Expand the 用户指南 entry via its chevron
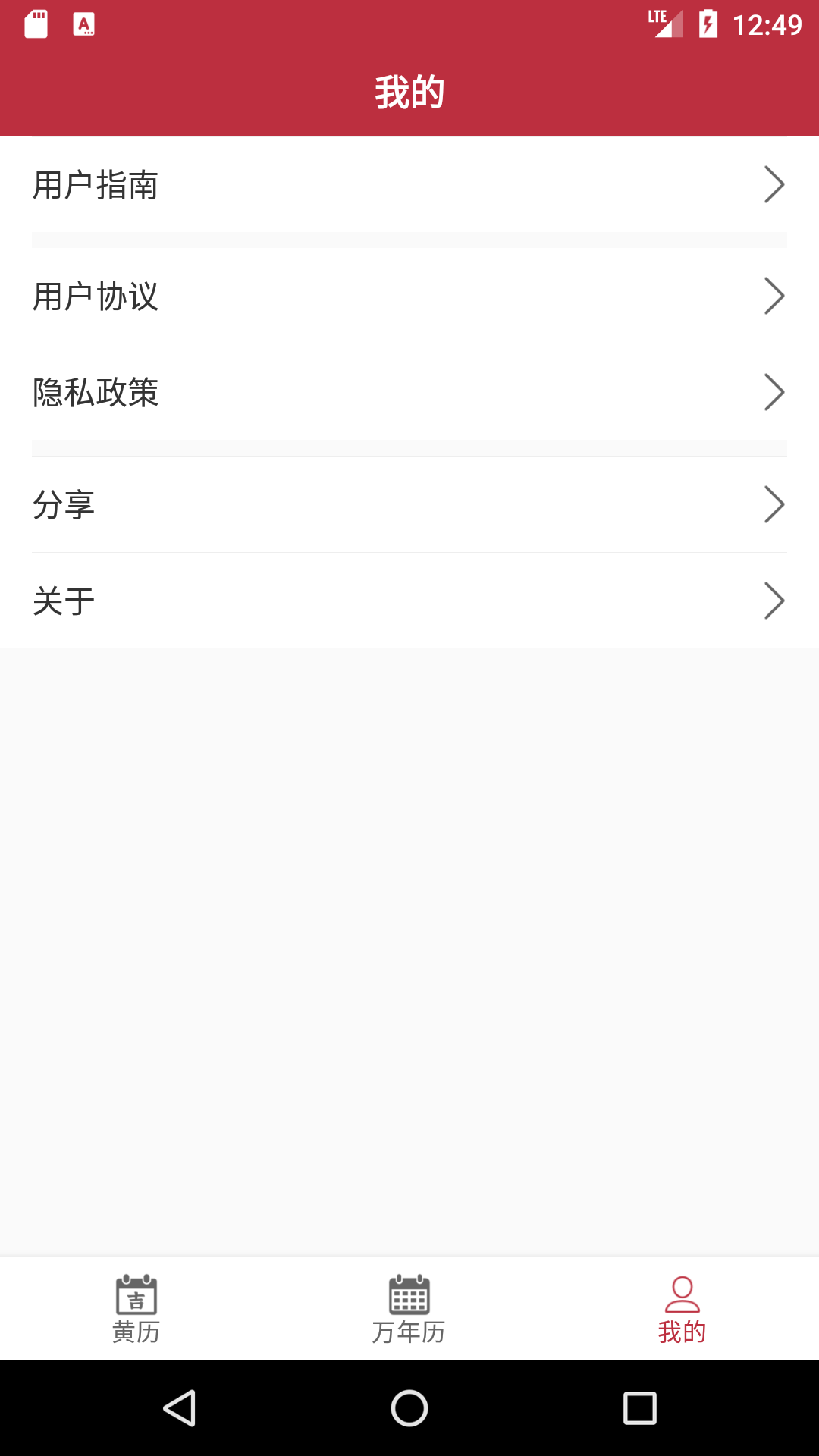 pos(775,183)
